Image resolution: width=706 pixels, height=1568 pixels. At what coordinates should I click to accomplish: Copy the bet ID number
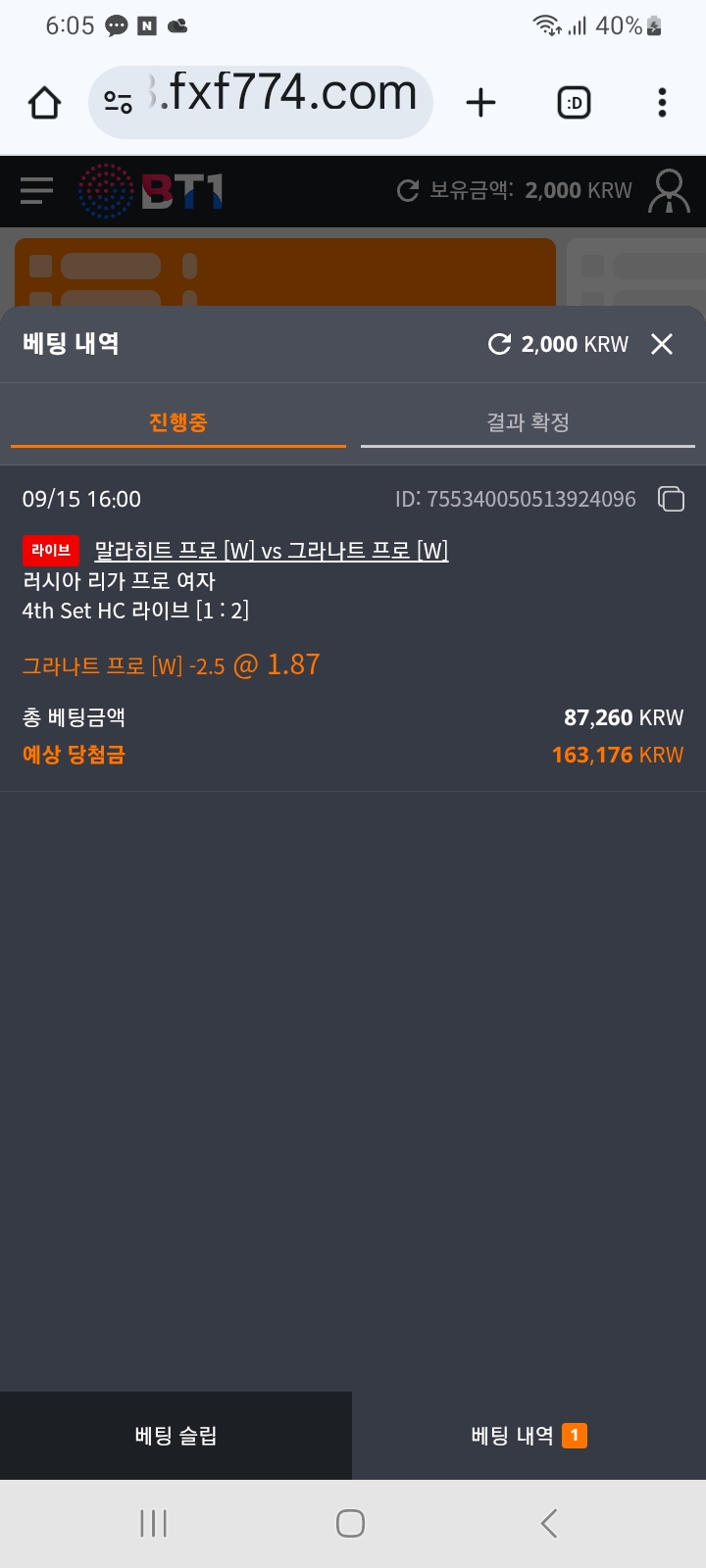point(672,499)
